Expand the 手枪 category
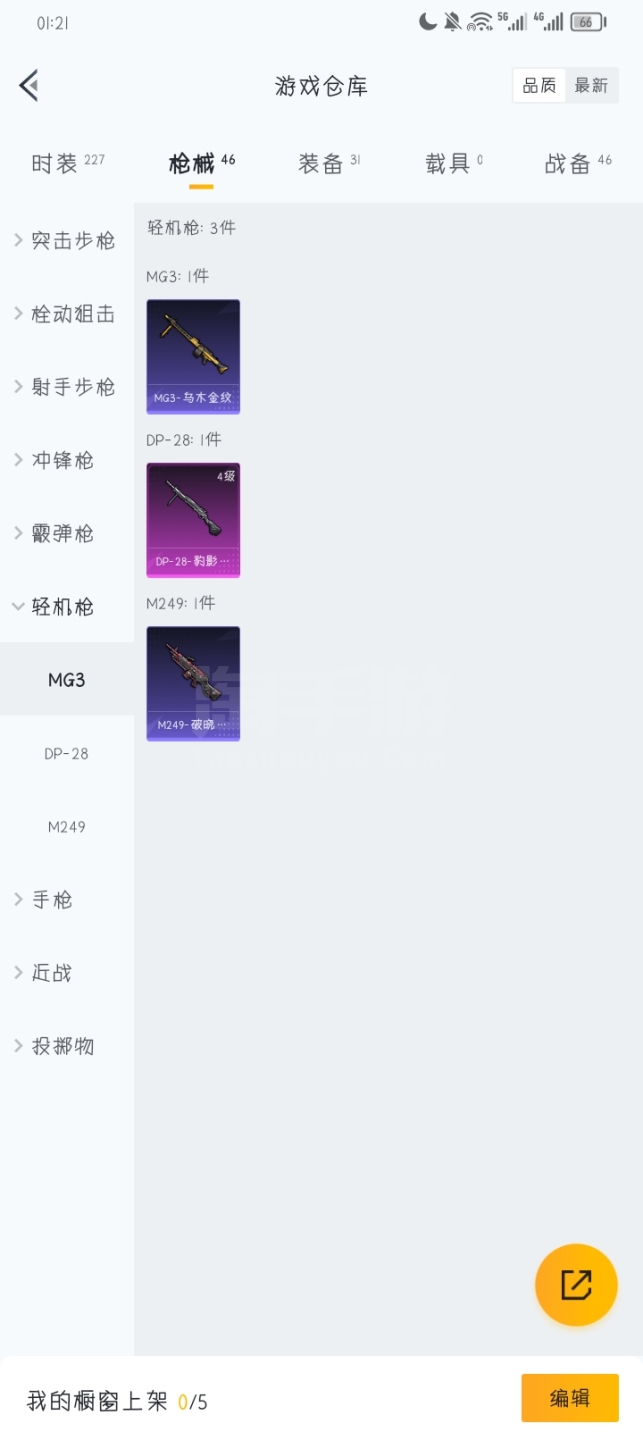 point(66,900)
